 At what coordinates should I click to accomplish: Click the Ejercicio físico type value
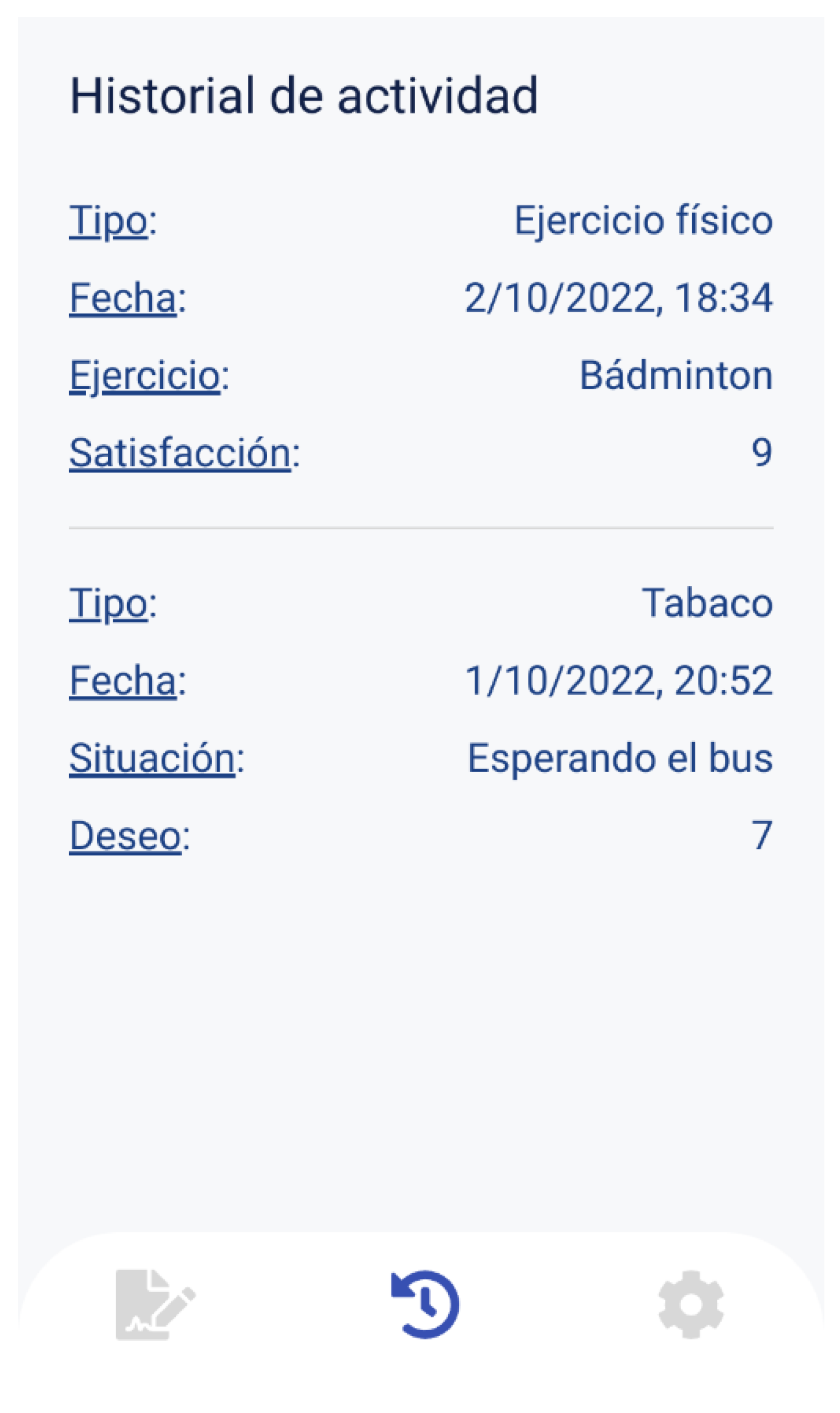642,220
